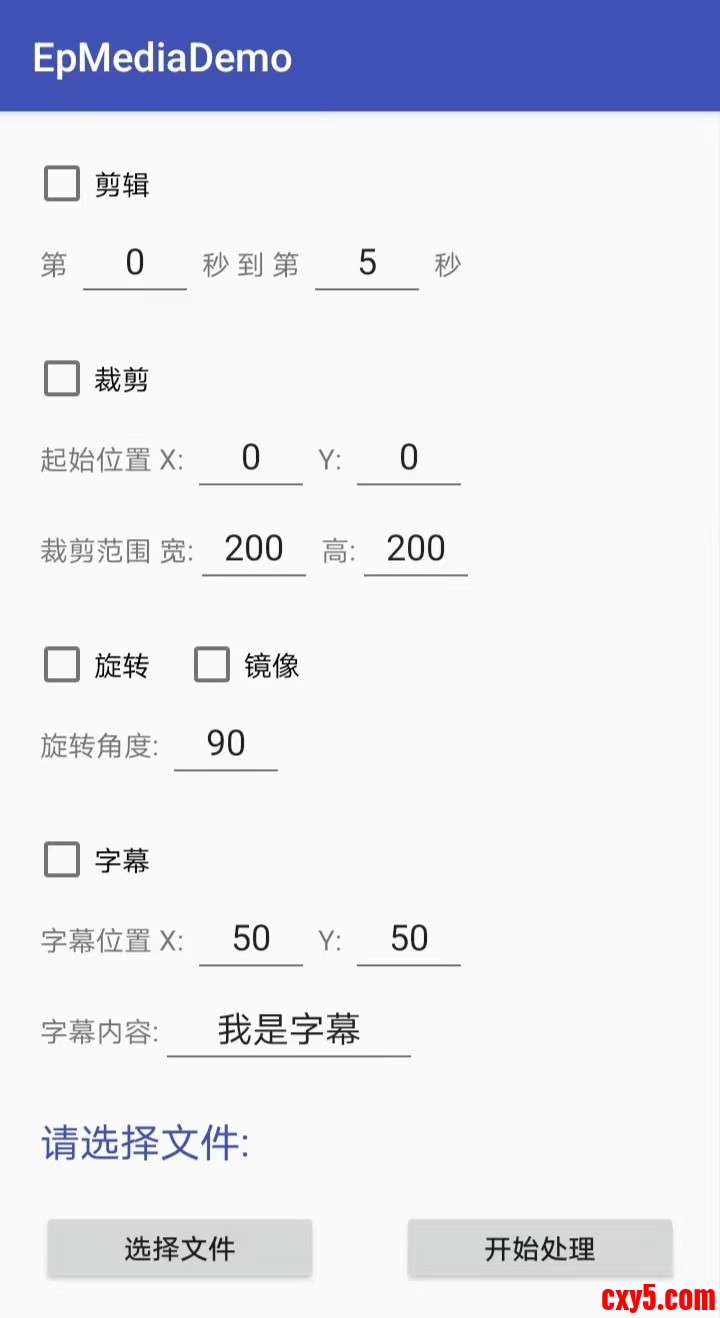Tap the 选择文件 button

tap(180, 1248)
